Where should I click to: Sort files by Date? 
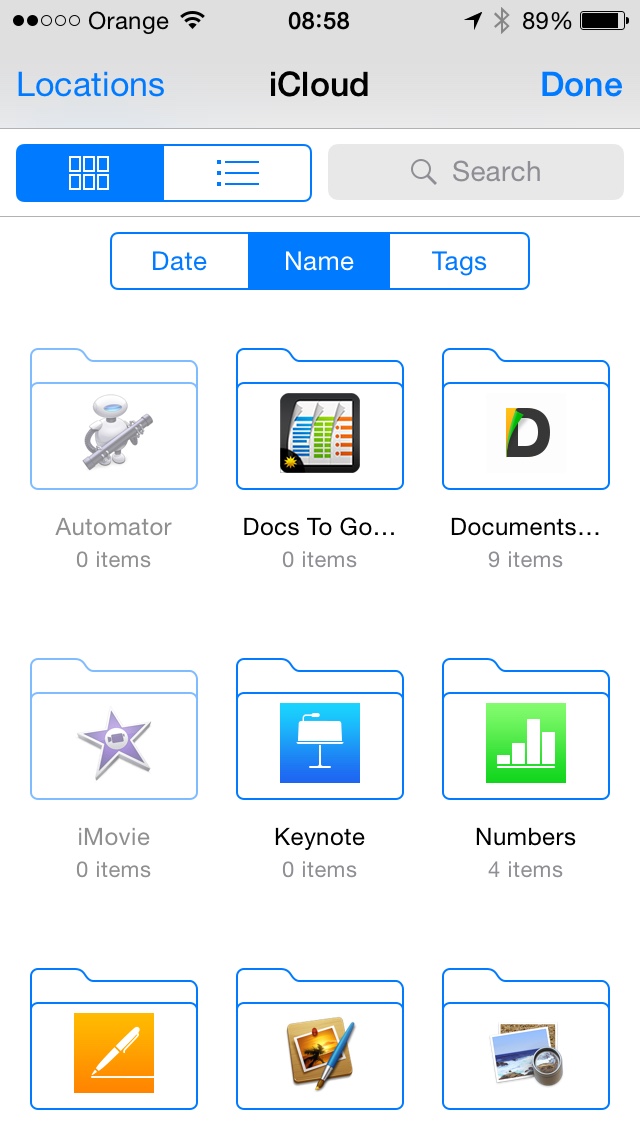[x=179, y=262]
